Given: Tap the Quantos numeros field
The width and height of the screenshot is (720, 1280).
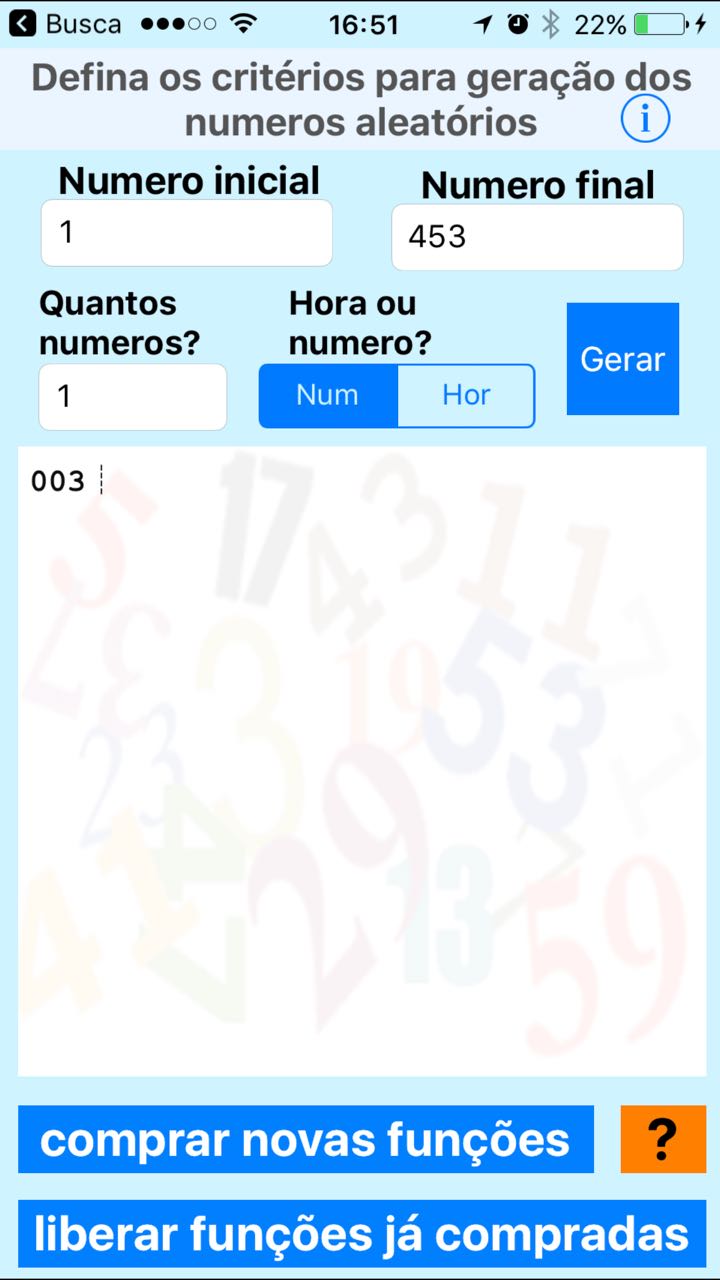Looking at the screenshot, I should (x=133, y=397).
